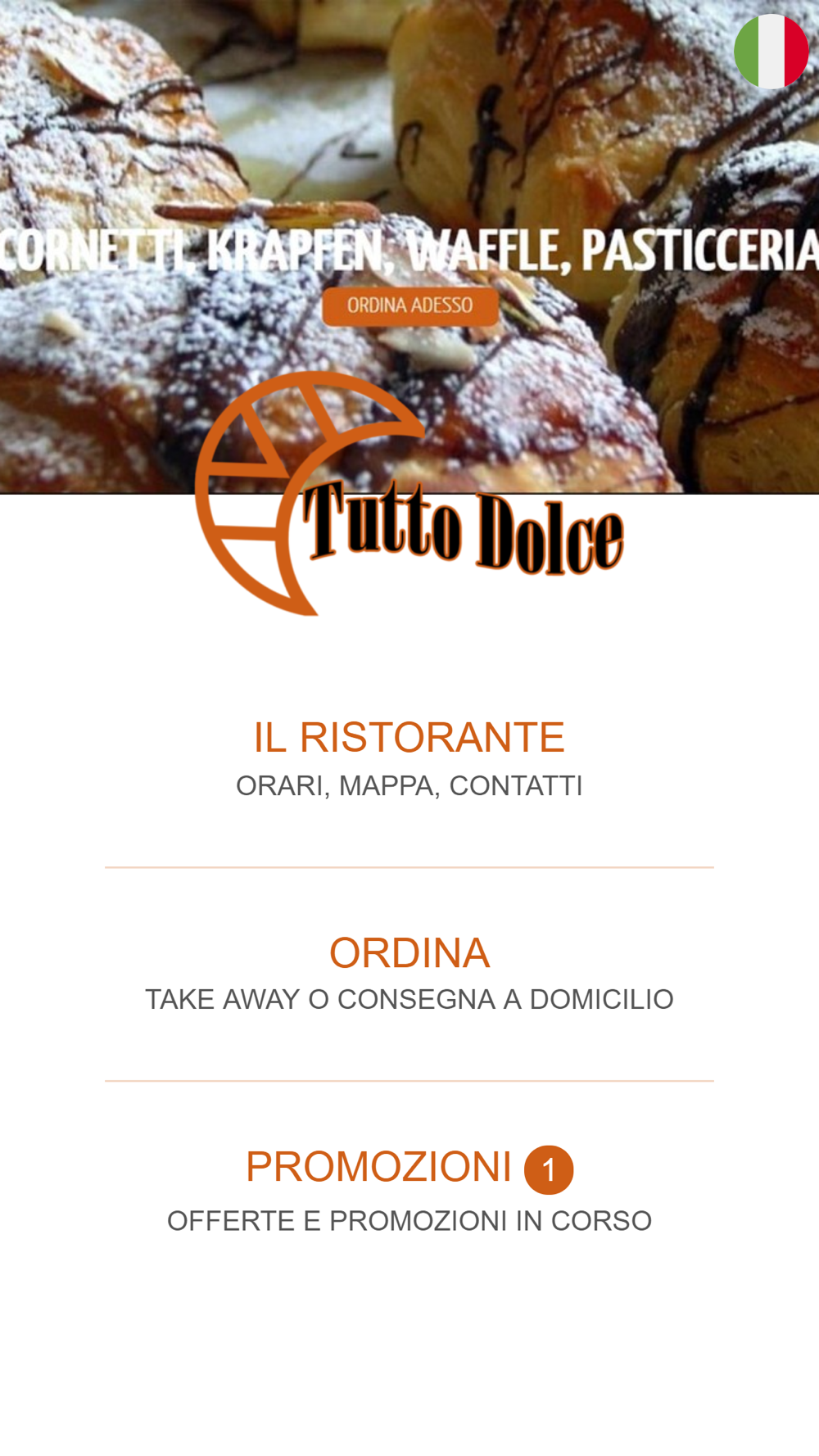
Task: View current Promozioni offers
Action: pos(409,1189)
